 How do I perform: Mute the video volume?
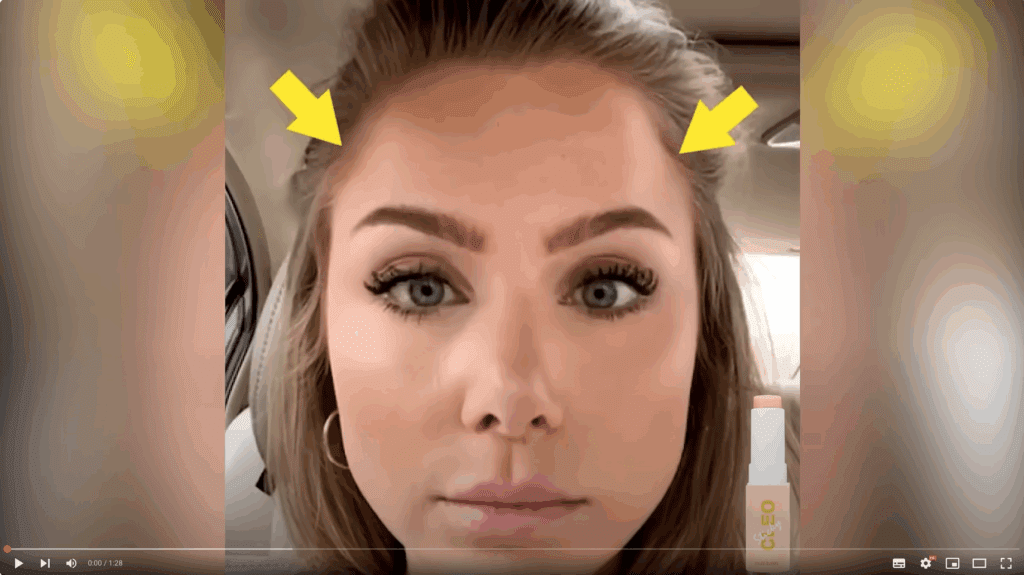coord(71,563)
